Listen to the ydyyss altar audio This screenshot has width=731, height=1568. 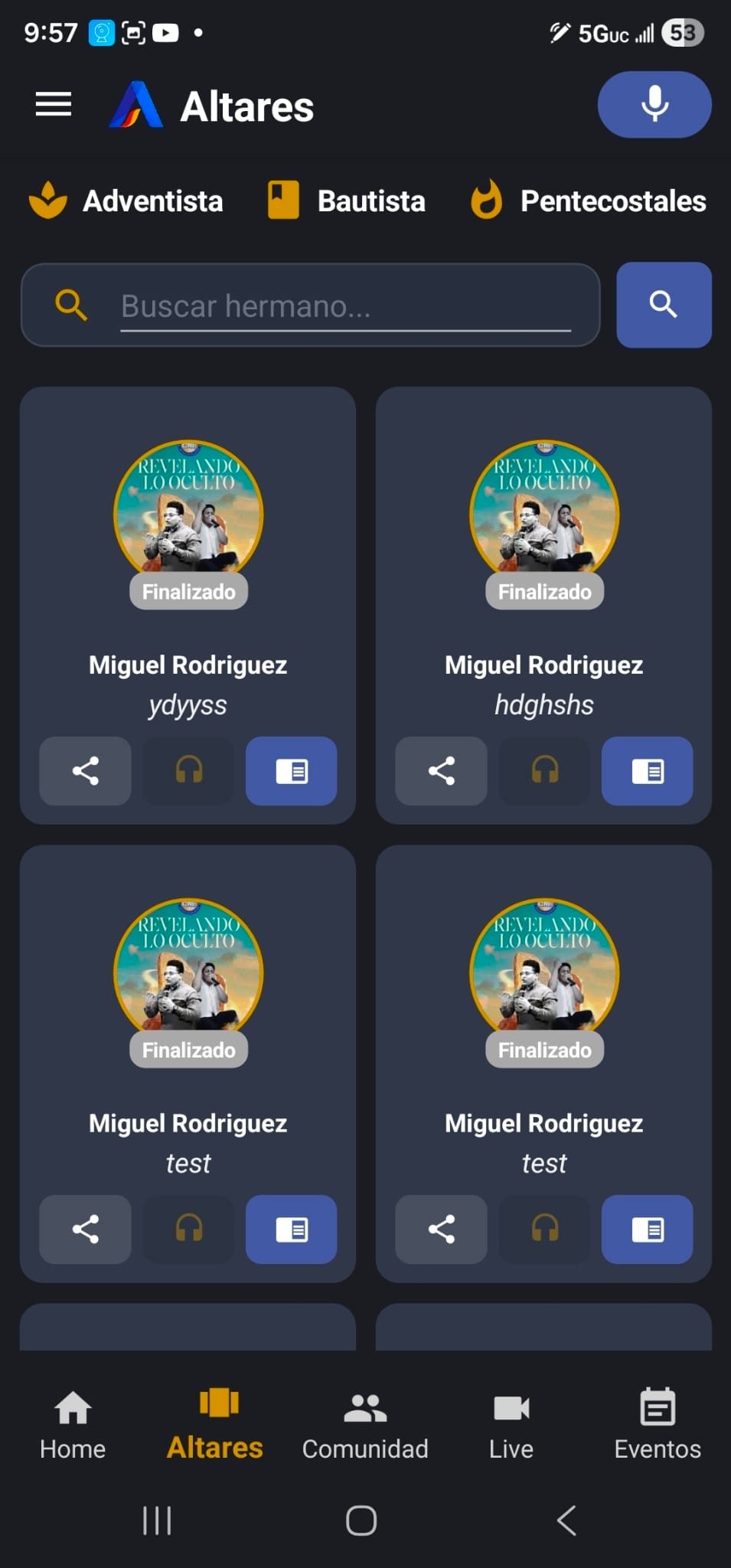188,771
